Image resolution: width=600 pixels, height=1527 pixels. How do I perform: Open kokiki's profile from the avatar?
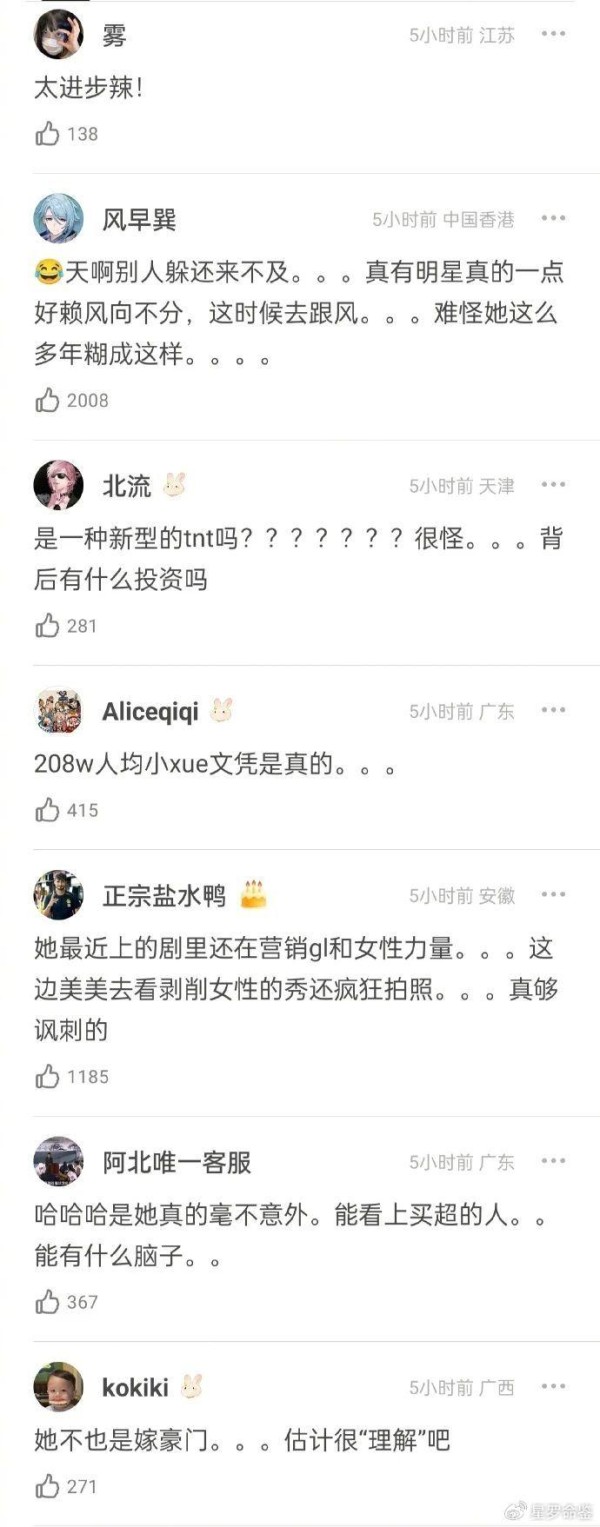pos(58,1387)
